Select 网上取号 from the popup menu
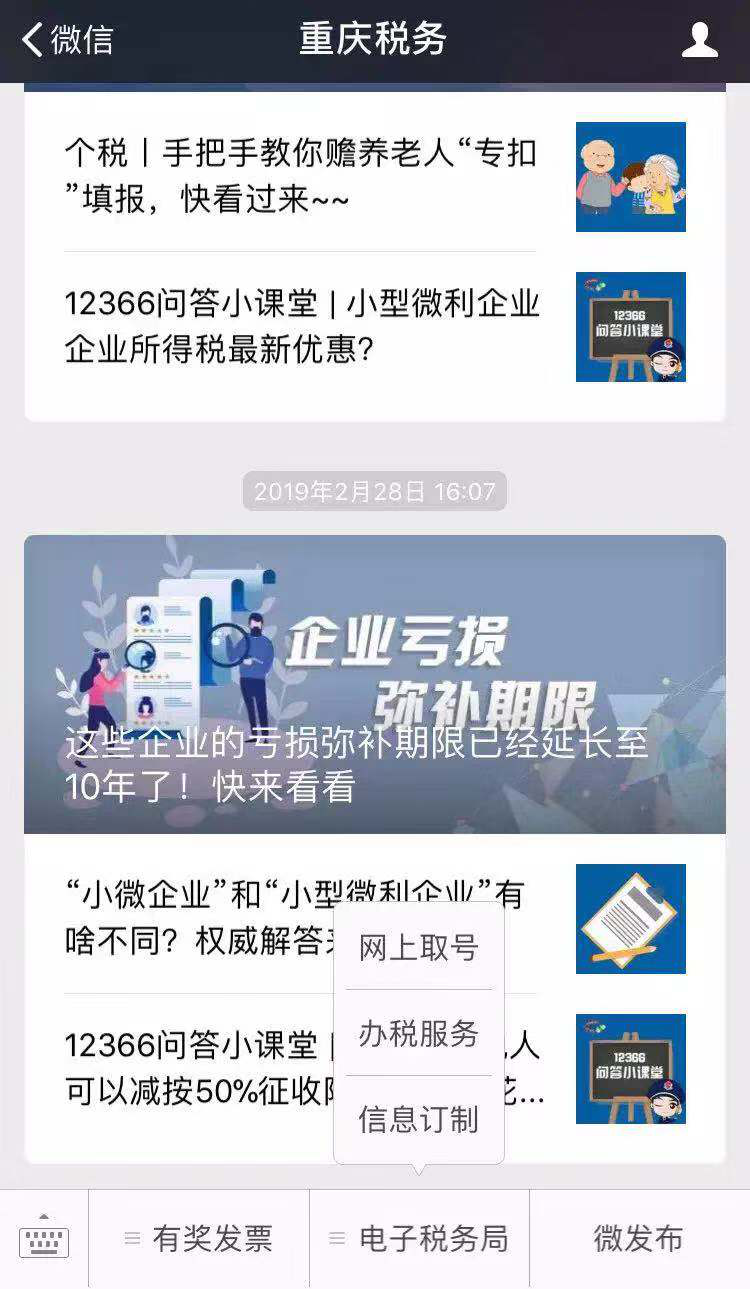The height and width of the screenshot is (1289, 750). (x=418, y=947)
